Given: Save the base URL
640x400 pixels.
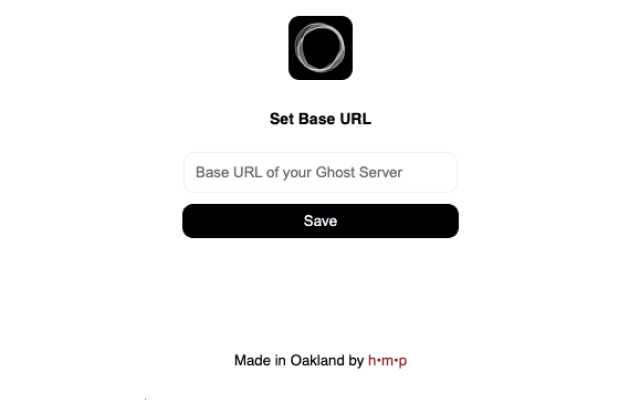Looking at the screenshot, I should point(320,221).
